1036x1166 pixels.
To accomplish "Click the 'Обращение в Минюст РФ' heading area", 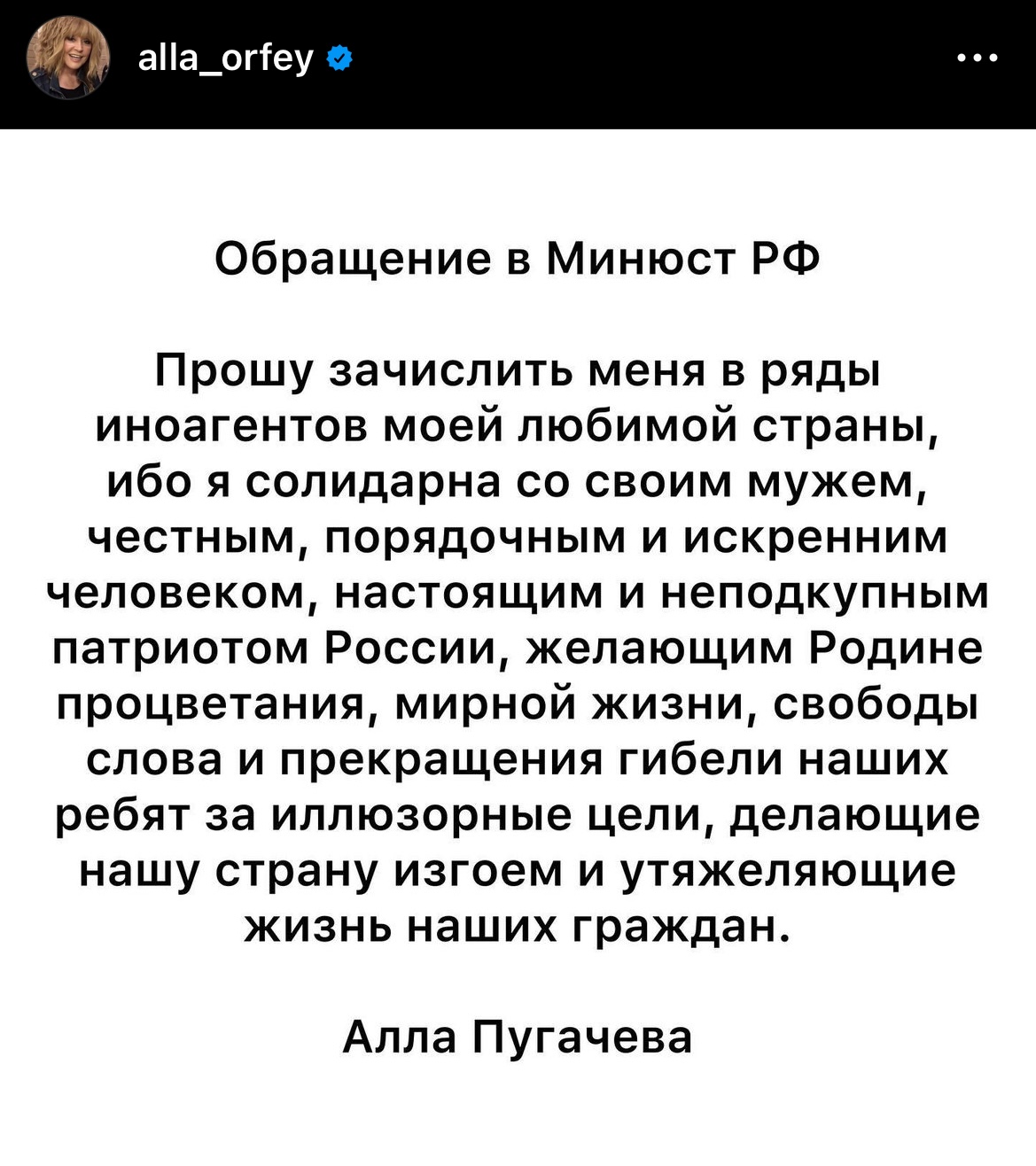I will pos(518,258).
